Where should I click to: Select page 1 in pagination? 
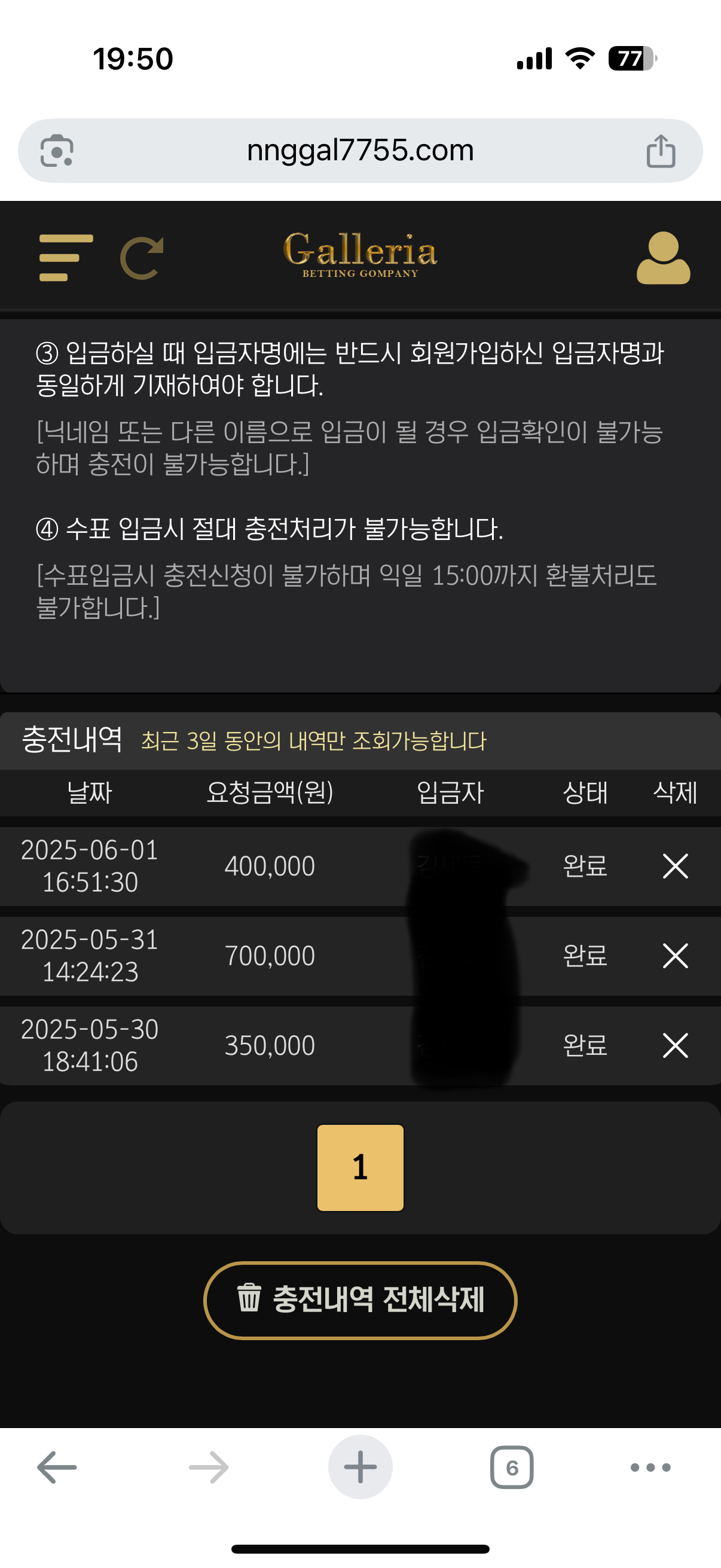360,1167
